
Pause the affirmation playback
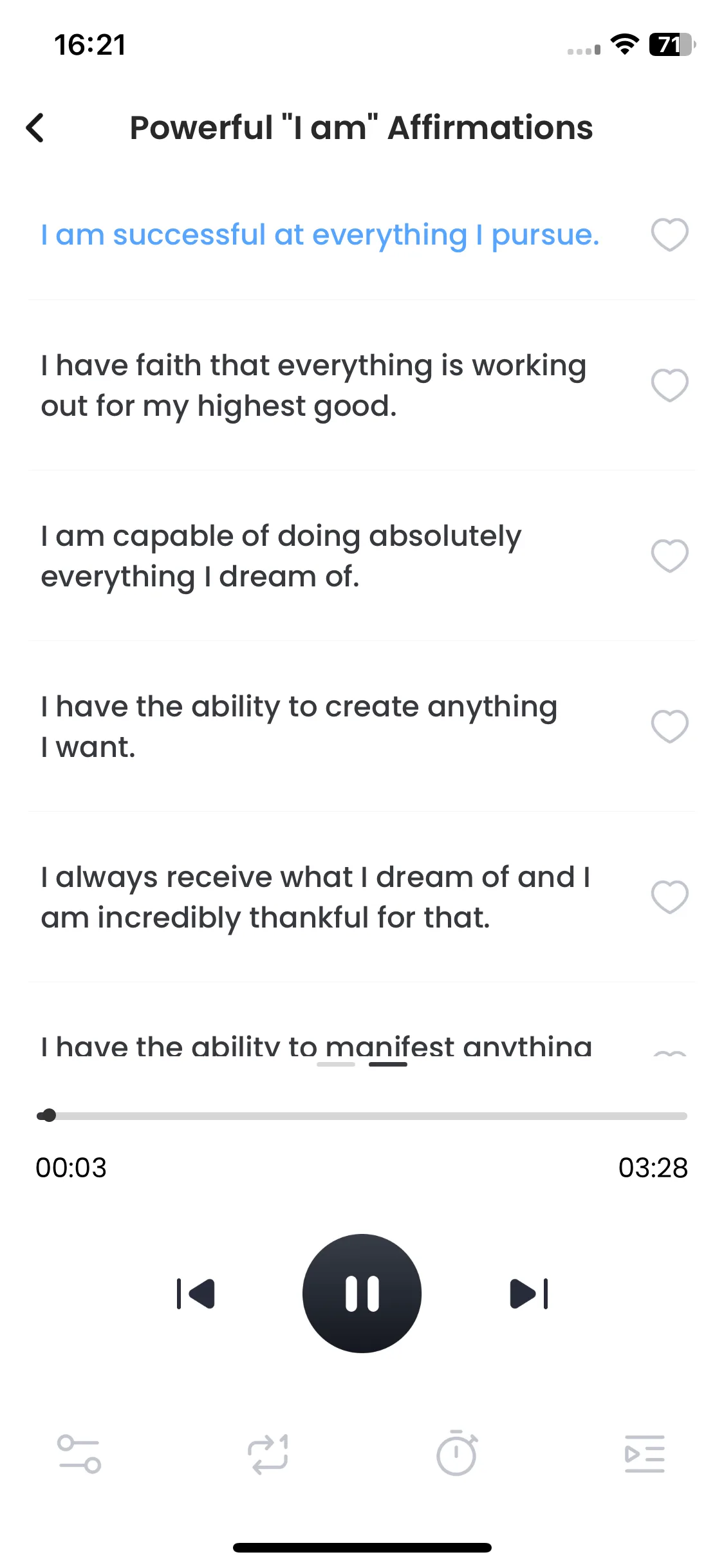(x=362, y=1293)
